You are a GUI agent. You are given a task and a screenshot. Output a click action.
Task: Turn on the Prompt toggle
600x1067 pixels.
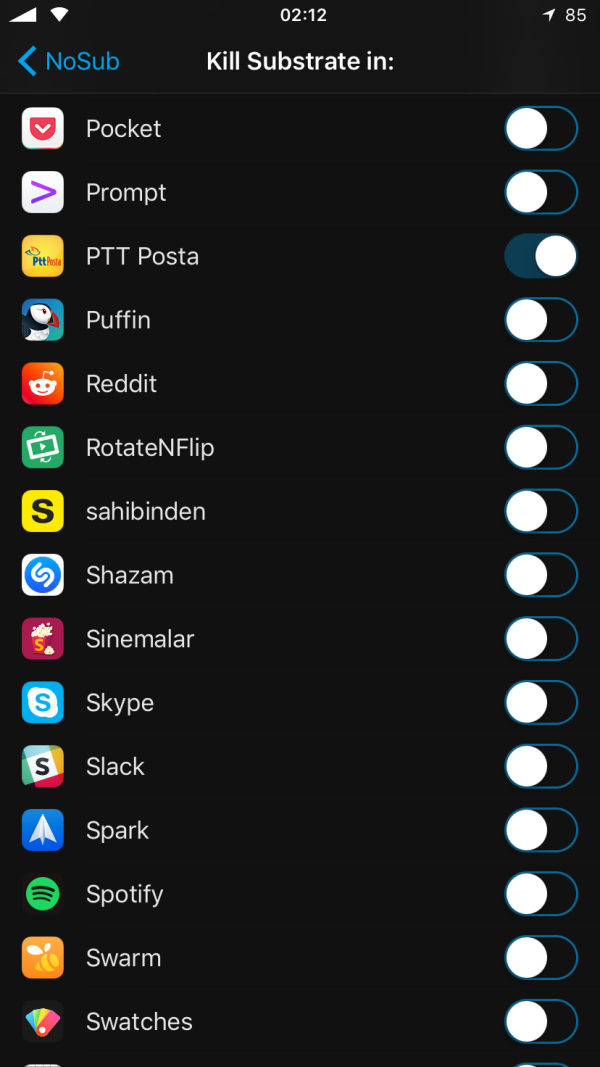point(541,193)
